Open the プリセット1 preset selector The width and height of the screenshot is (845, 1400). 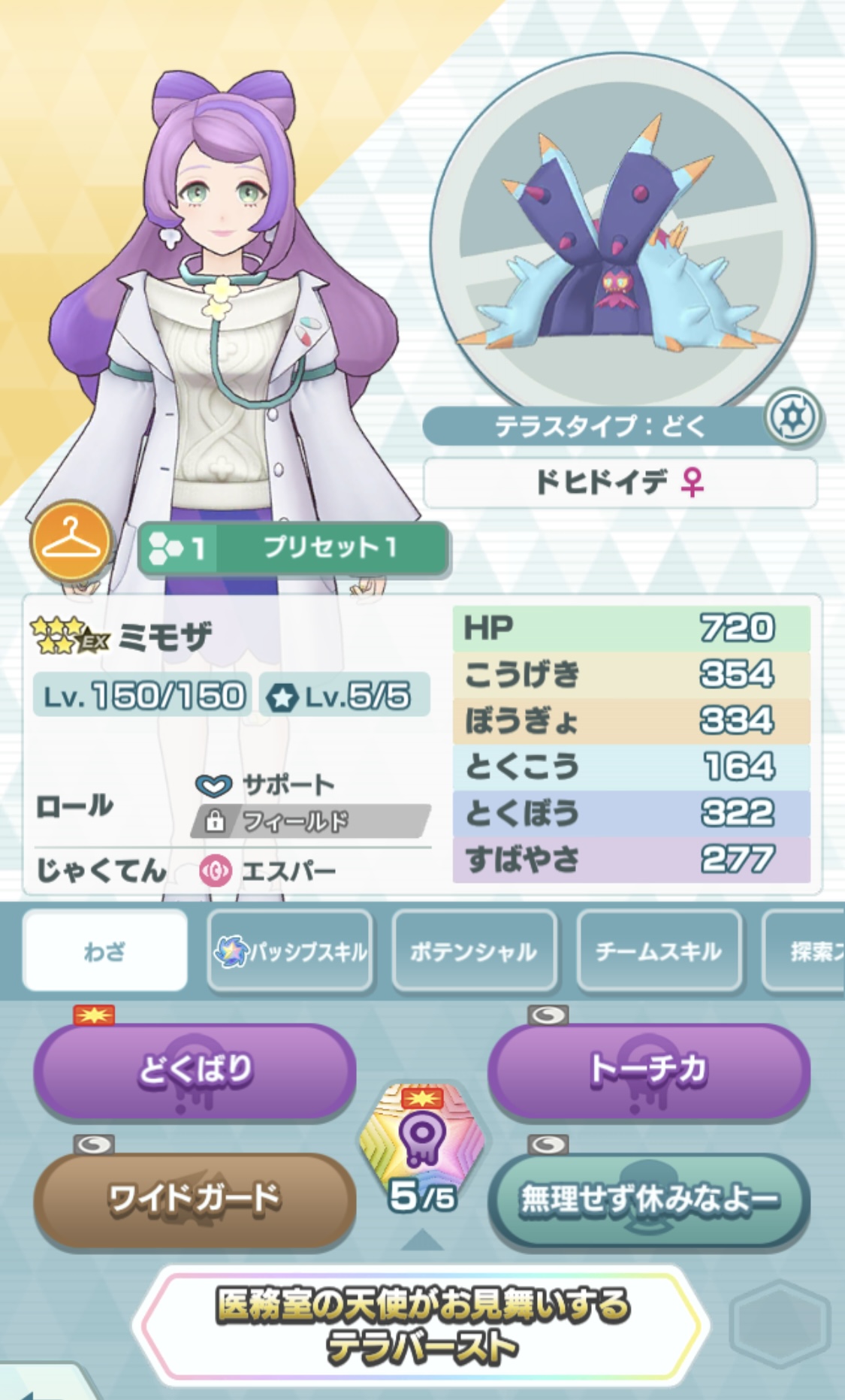point(294,549)
